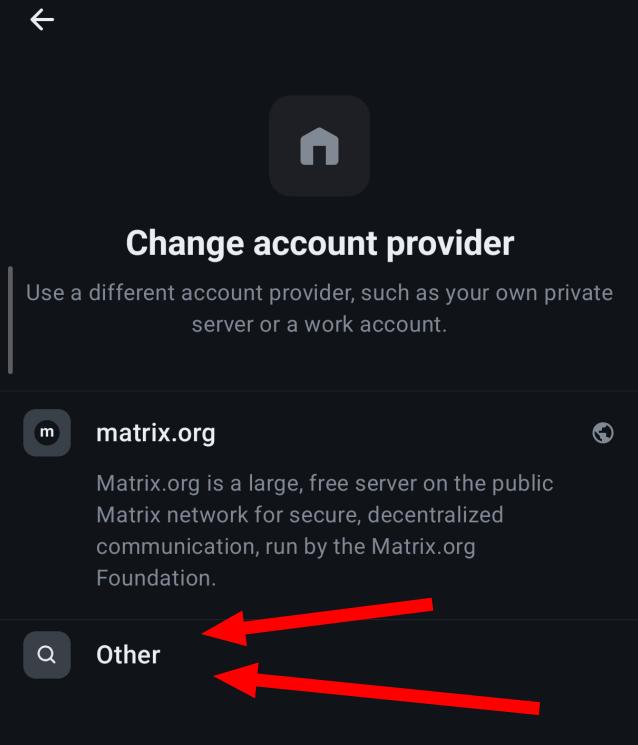Select matrix.org as account provider
Screen dimensions: 638x745
point(155,433)
